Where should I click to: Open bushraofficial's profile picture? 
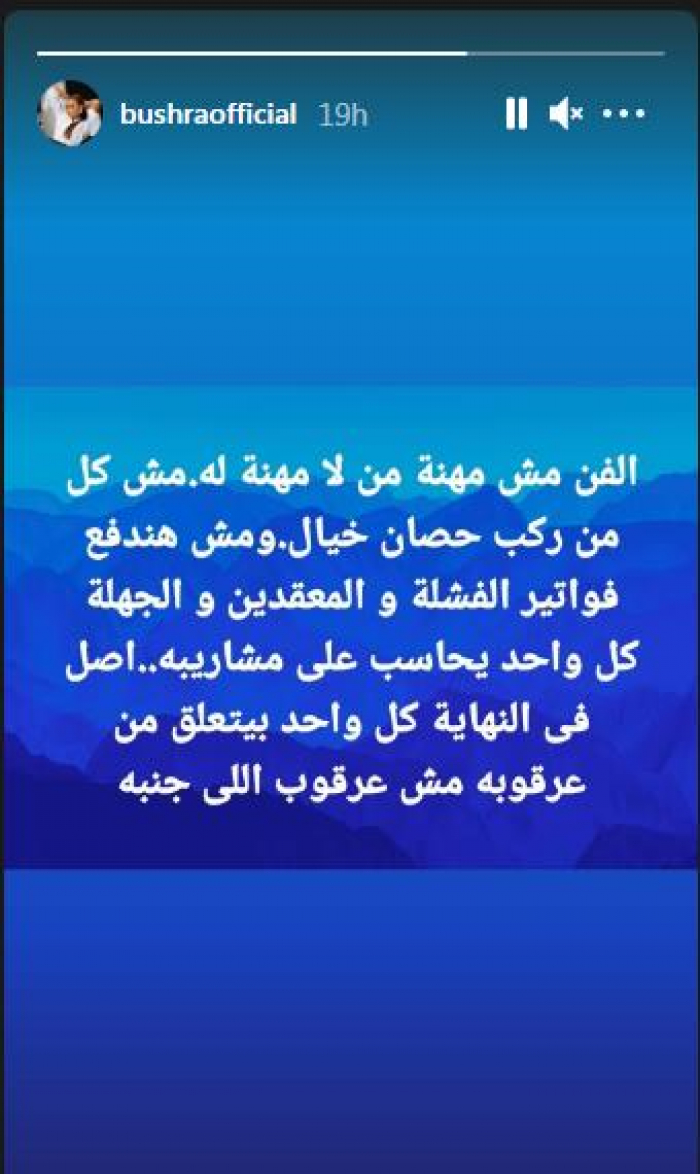[70, 114]
